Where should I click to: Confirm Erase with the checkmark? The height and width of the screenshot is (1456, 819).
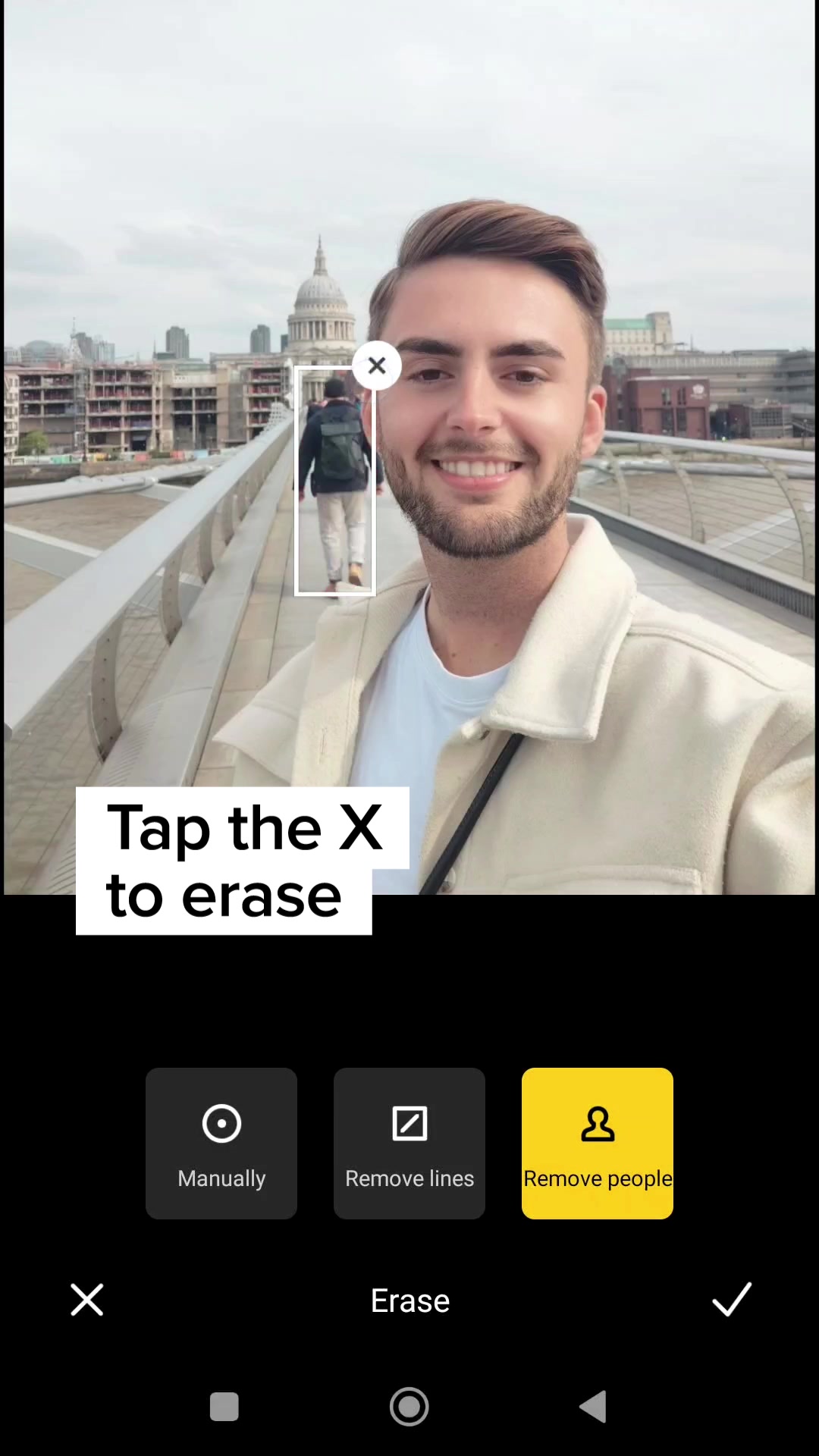pos(732,1300)
